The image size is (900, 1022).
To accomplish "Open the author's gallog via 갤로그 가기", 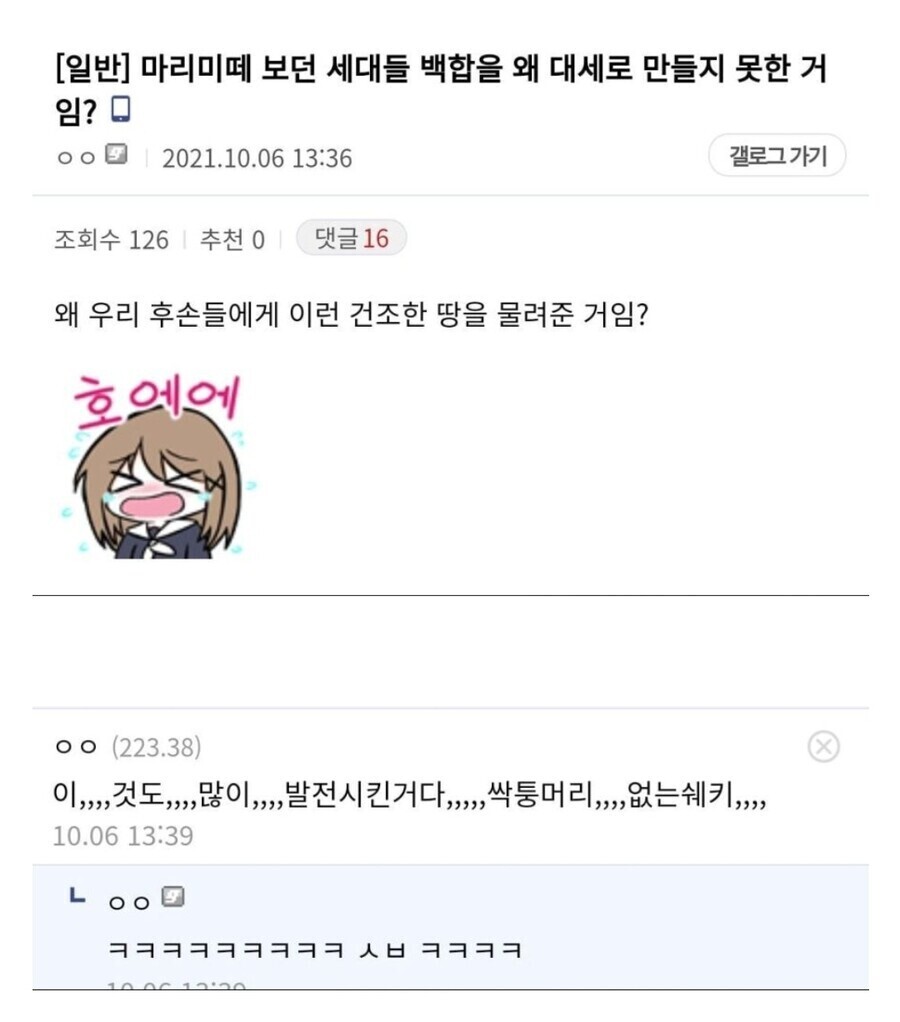I will (777, 156).
